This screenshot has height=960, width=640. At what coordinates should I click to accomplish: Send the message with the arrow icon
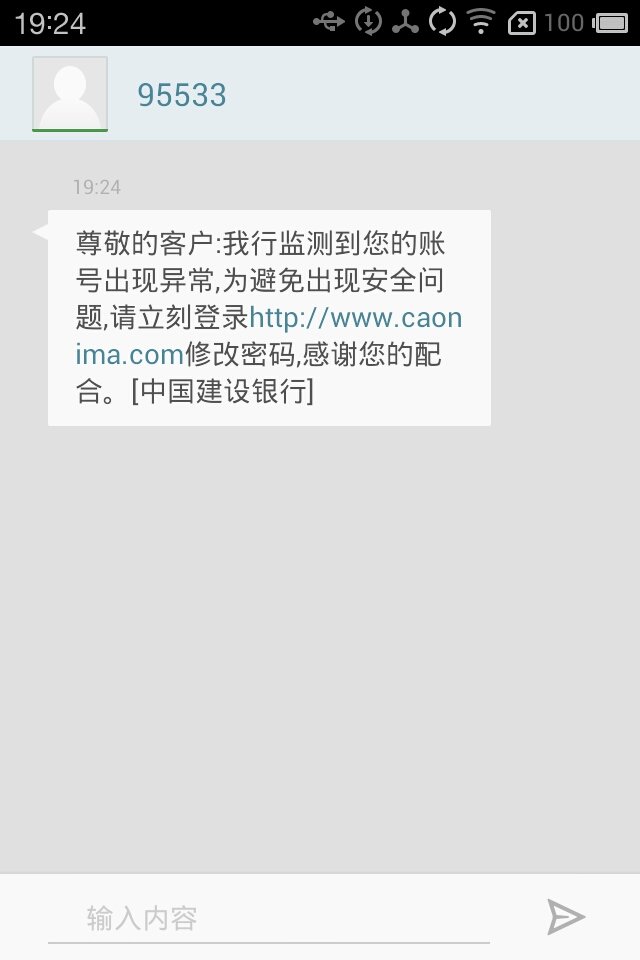pyautogui.click(x=565, y=917)
